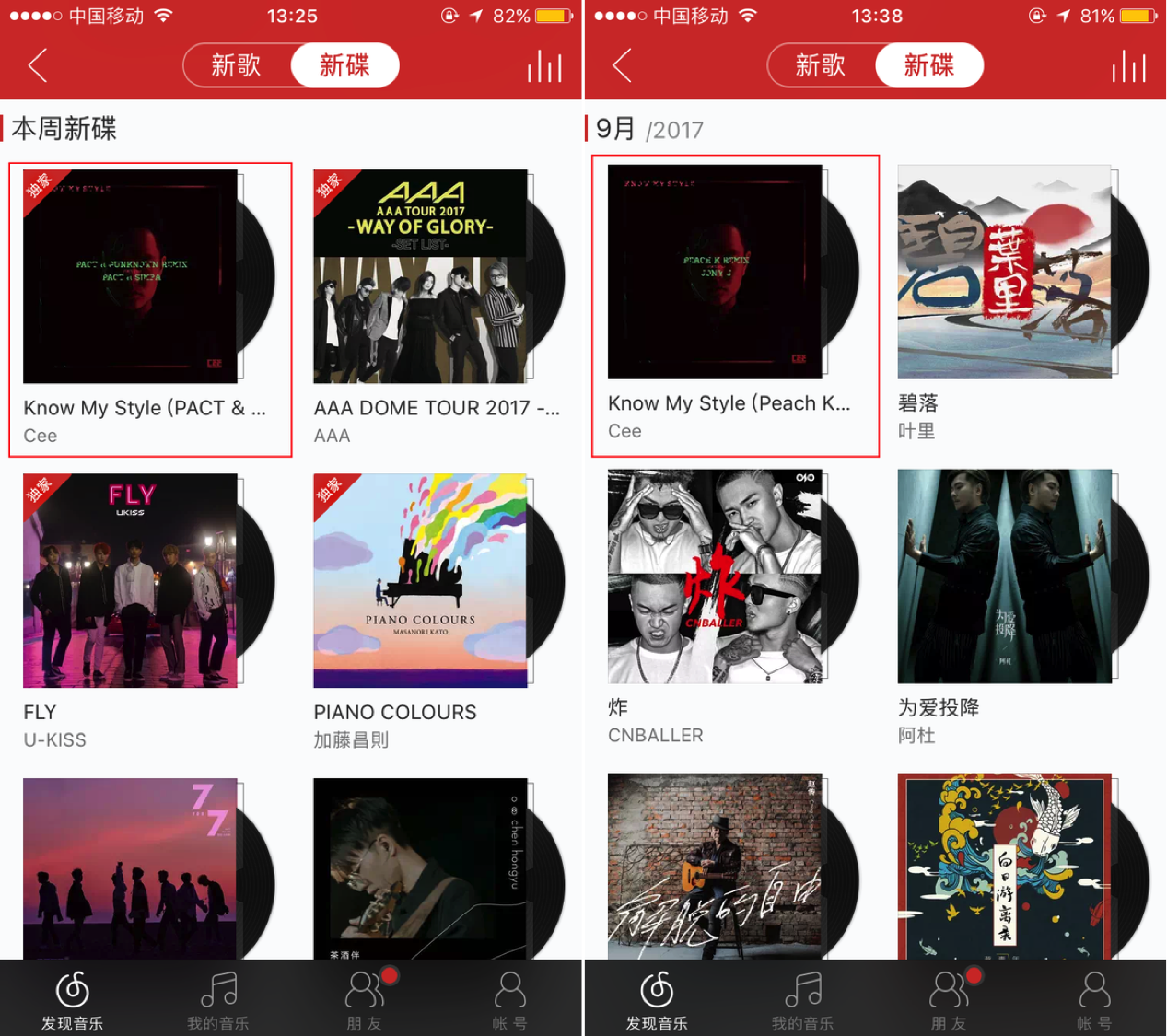Open the FLY album by U-KISS
1167x1036 pixels.
click(130, 580)
